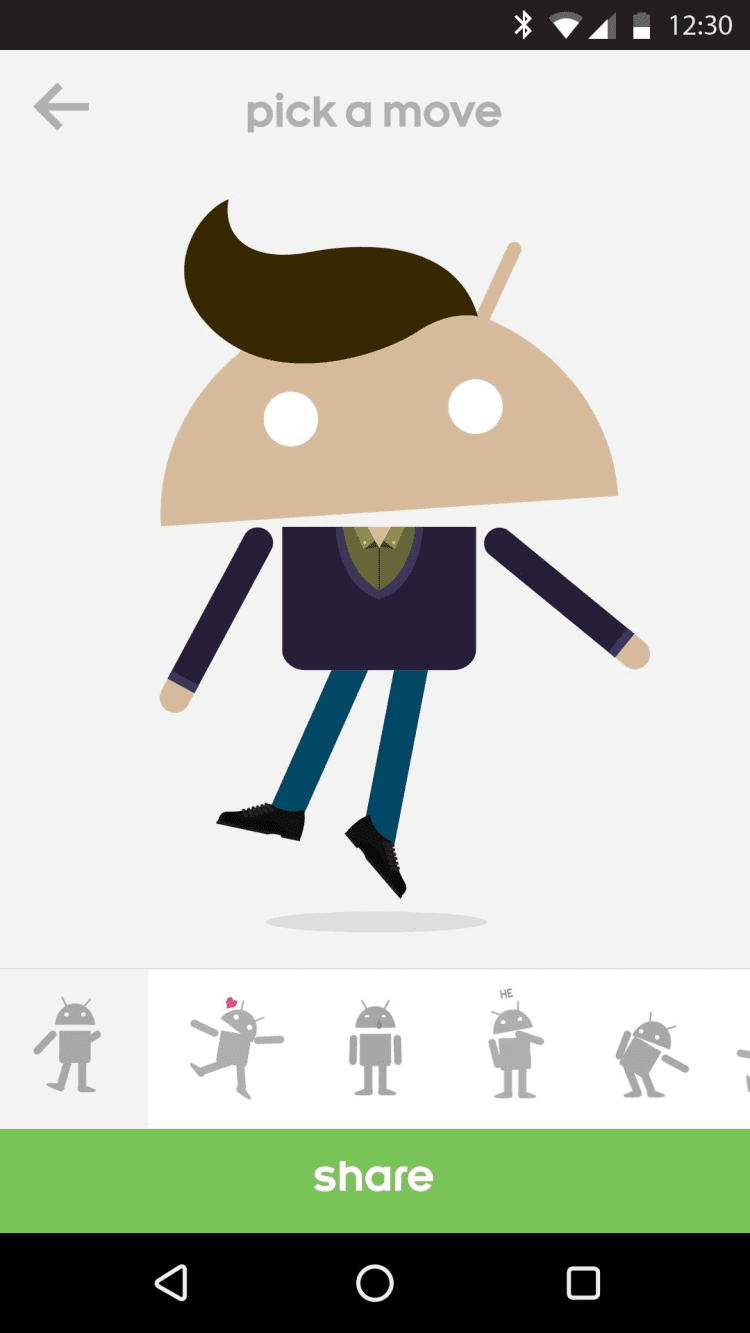Pick the move with the pink heart
The width and height of the screenshot is (750, 1333).
236,1046
